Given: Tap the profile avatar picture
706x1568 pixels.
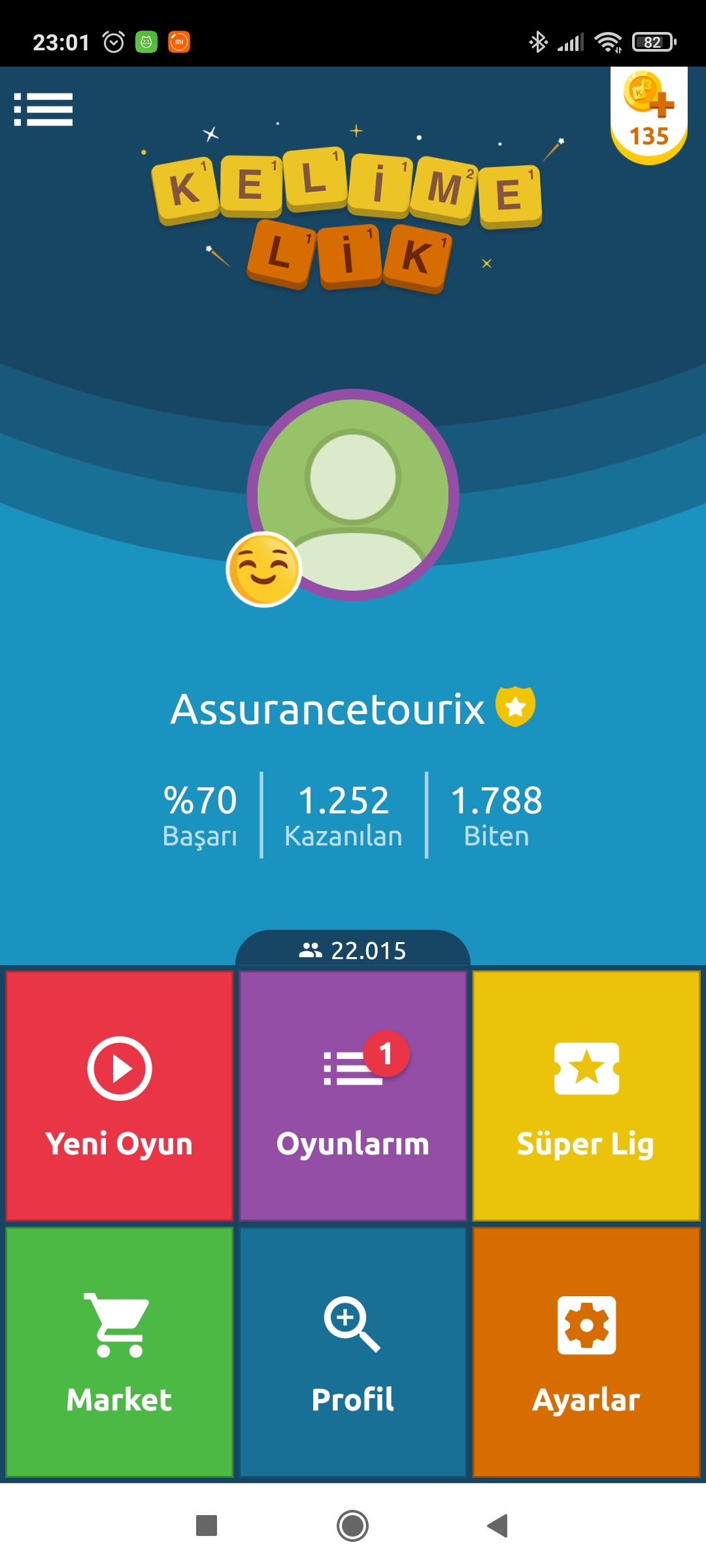Looking at the screenshot, I should pos(353,495).
